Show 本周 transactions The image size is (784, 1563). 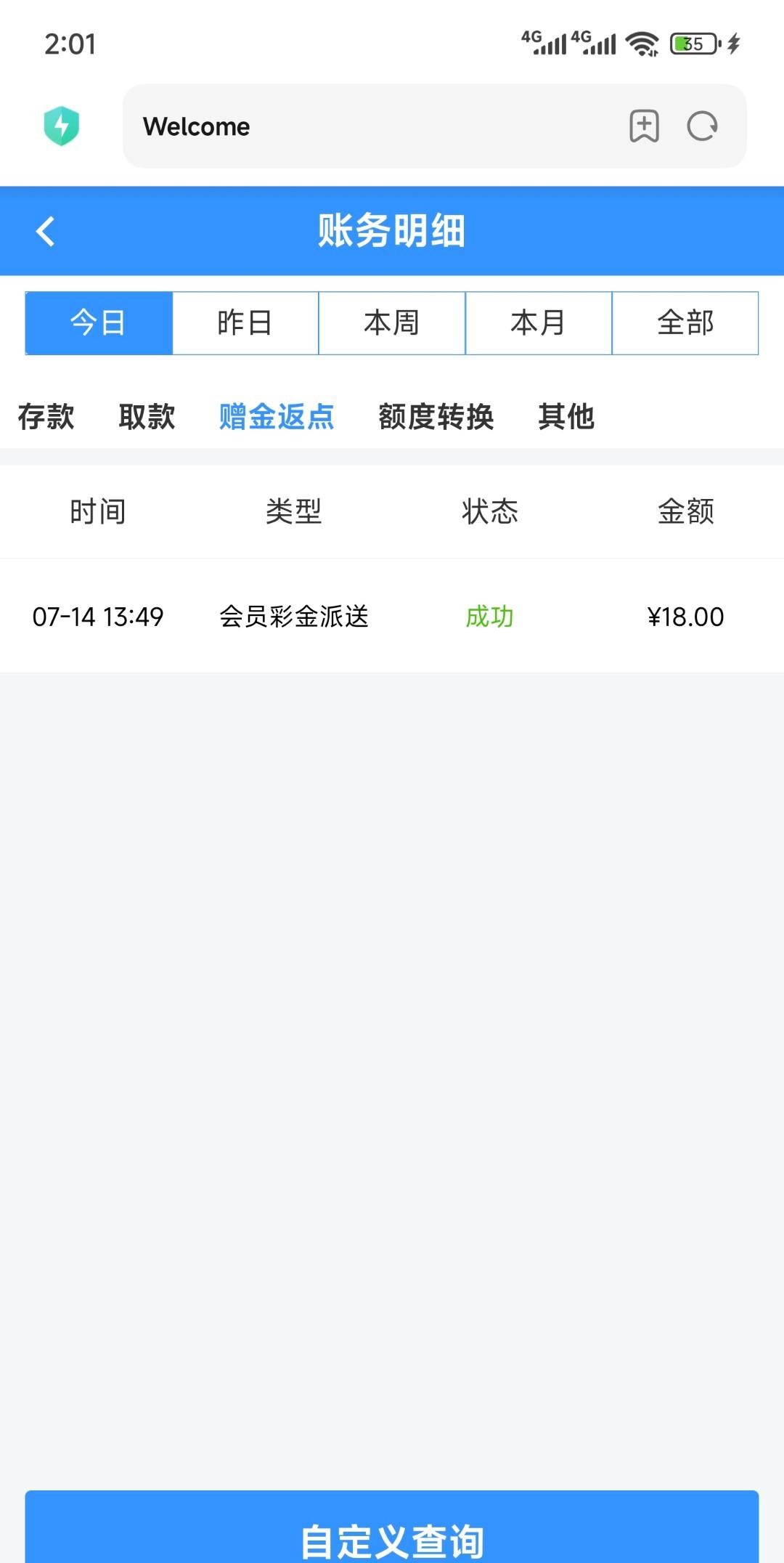pos(392,323)
